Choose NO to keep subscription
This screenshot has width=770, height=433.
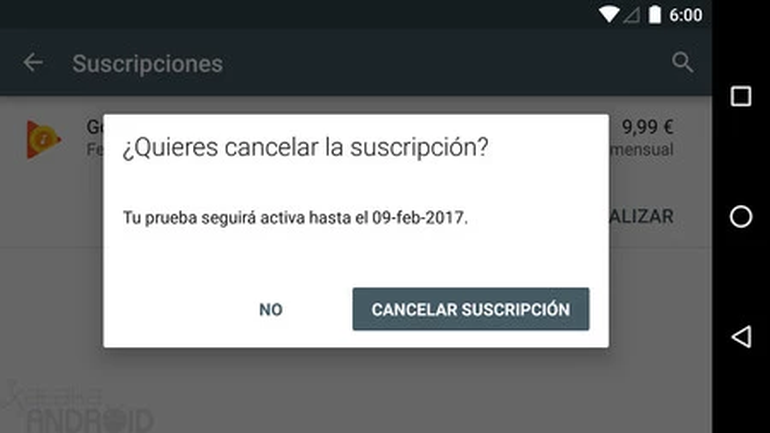pos(271,310)
